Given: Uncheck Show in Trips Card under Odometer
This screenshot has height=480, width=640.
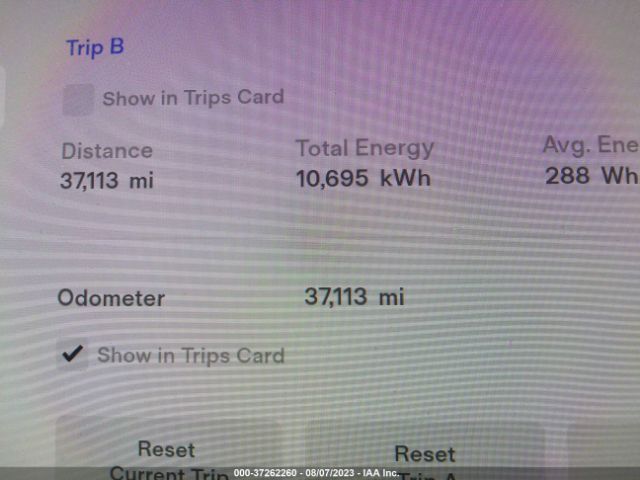Looking at the screenshot, I should coord(72,354).
